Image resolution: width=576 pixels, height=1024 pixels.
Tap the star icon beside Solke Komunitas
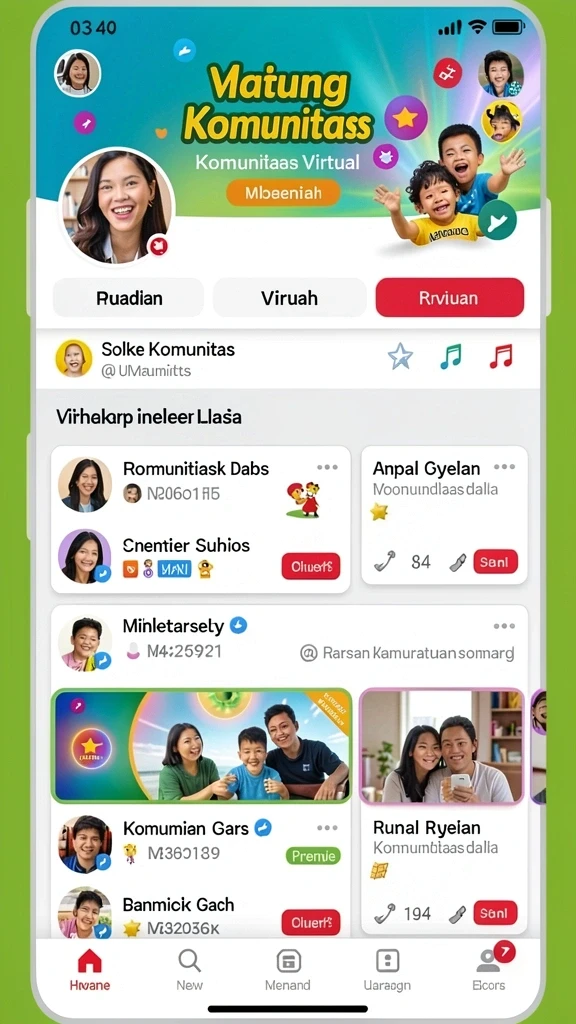400,357
